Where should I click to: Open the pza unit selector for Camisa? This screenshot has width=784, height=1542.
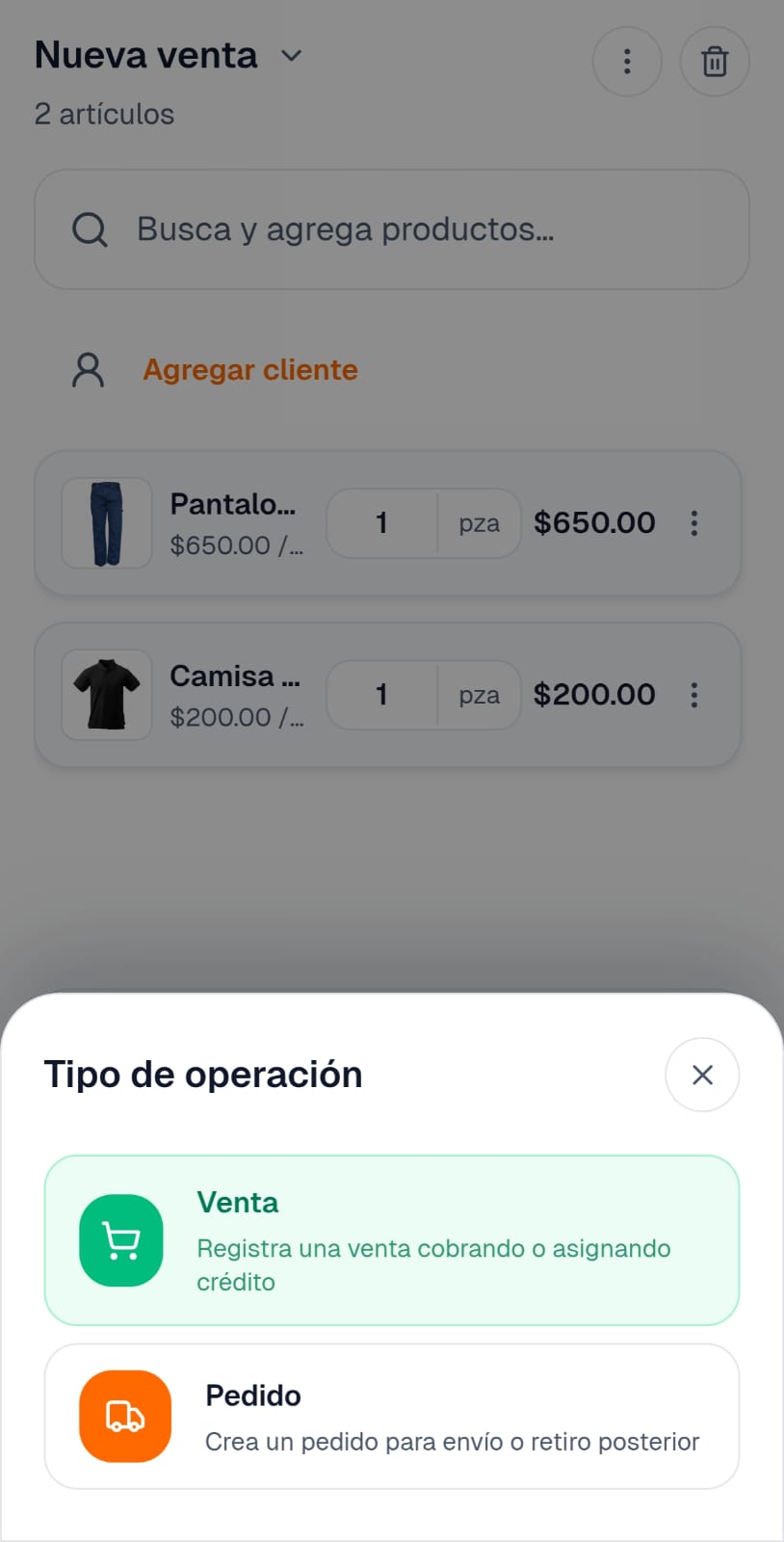tap(479, 694)
